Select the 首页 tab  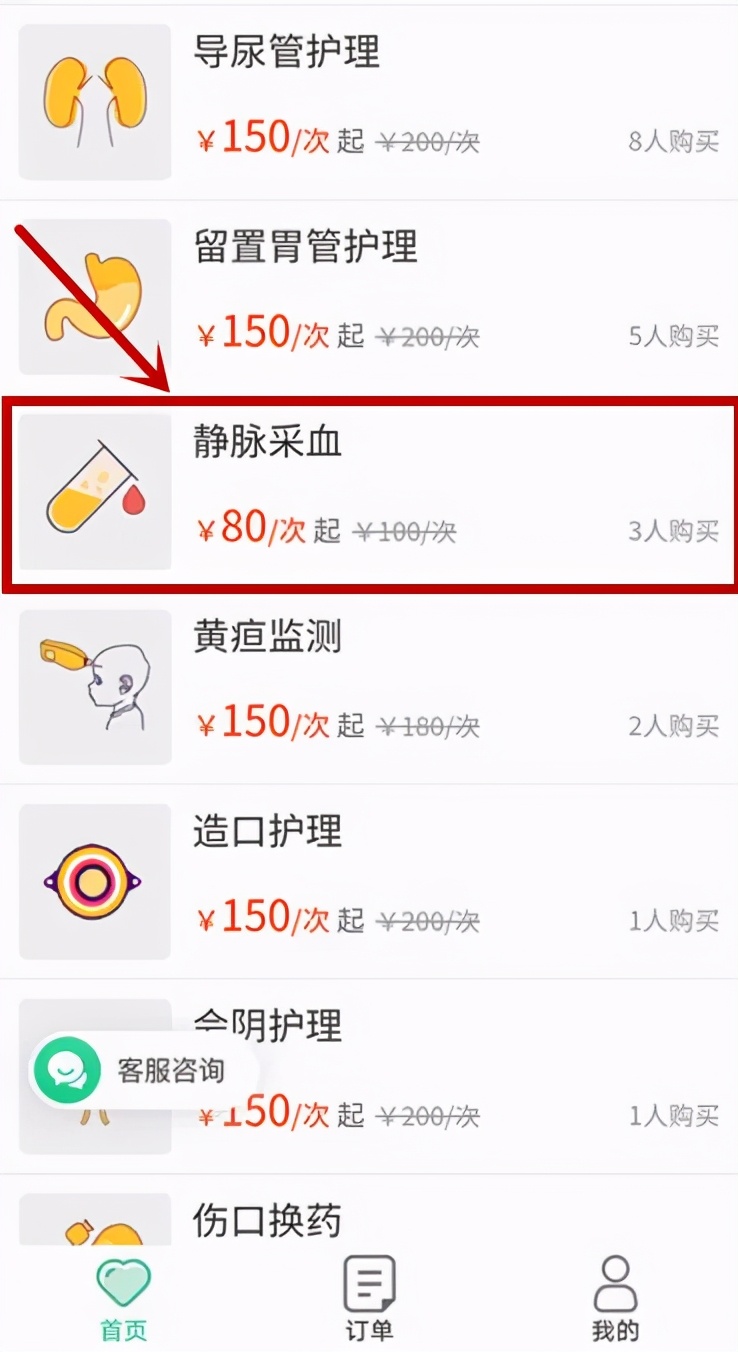[122, 1295]
